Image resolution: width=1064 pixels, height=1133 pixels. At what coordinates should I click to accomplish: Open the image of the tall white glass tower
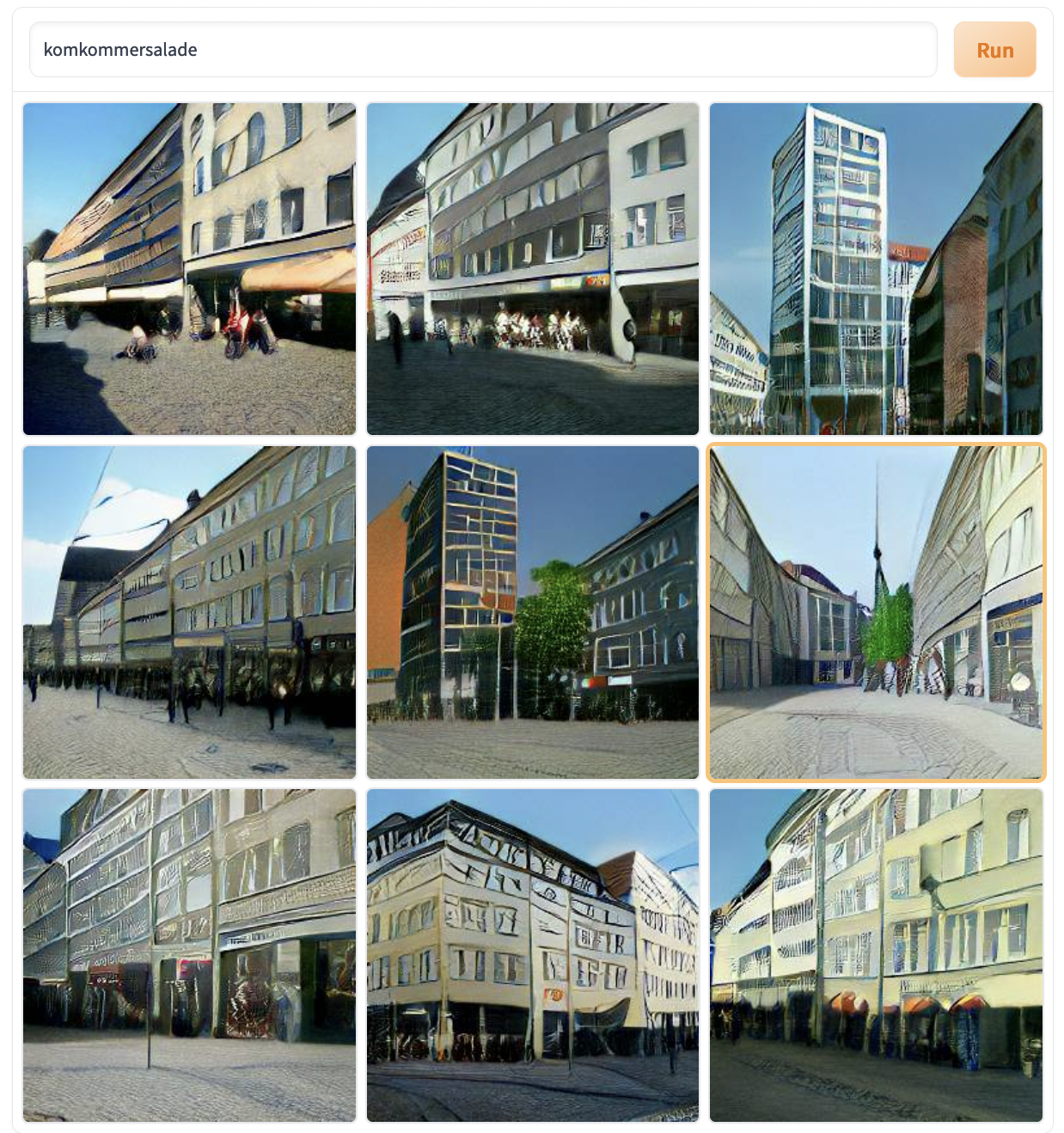(876, 269)
